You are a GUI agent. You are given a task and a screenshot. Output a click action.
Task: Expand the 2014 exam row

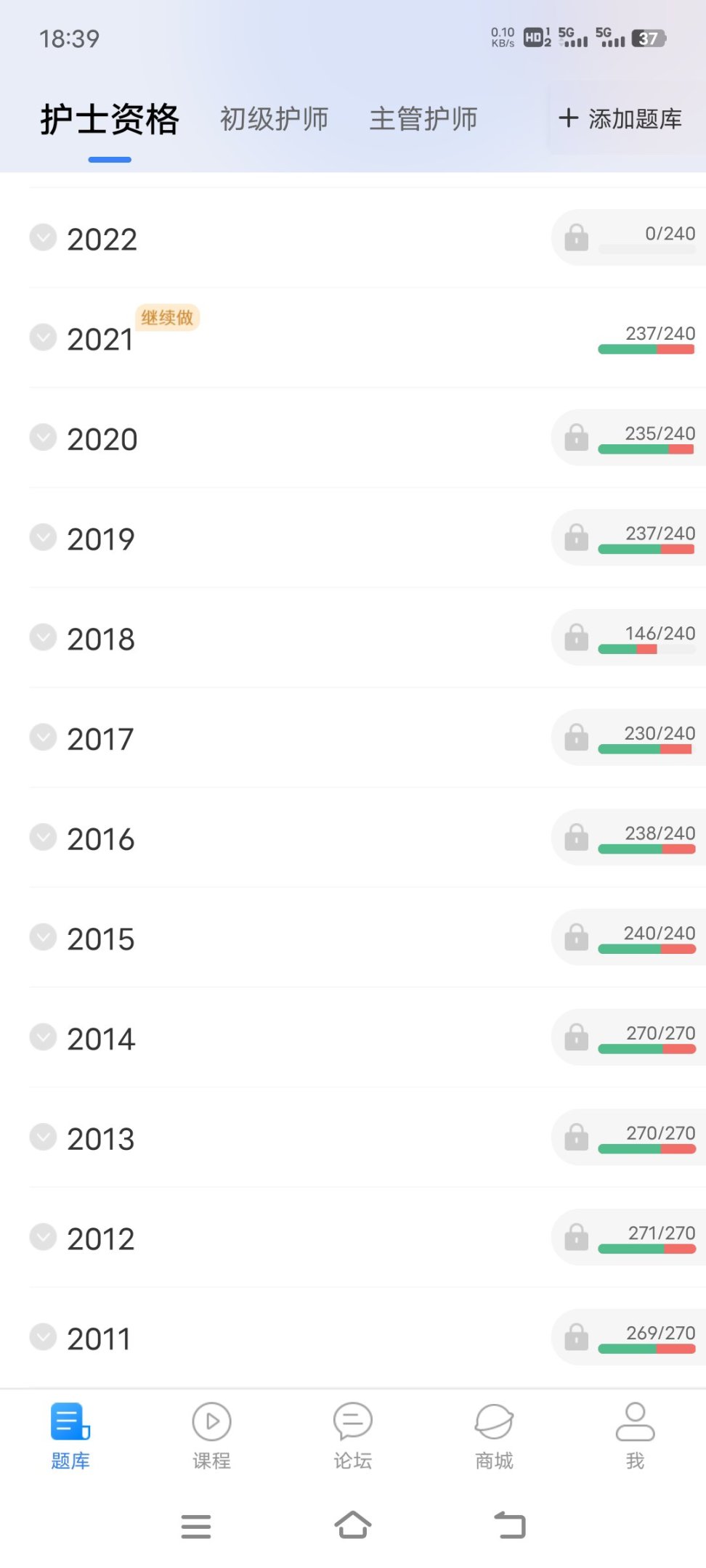coord(102,1039)
